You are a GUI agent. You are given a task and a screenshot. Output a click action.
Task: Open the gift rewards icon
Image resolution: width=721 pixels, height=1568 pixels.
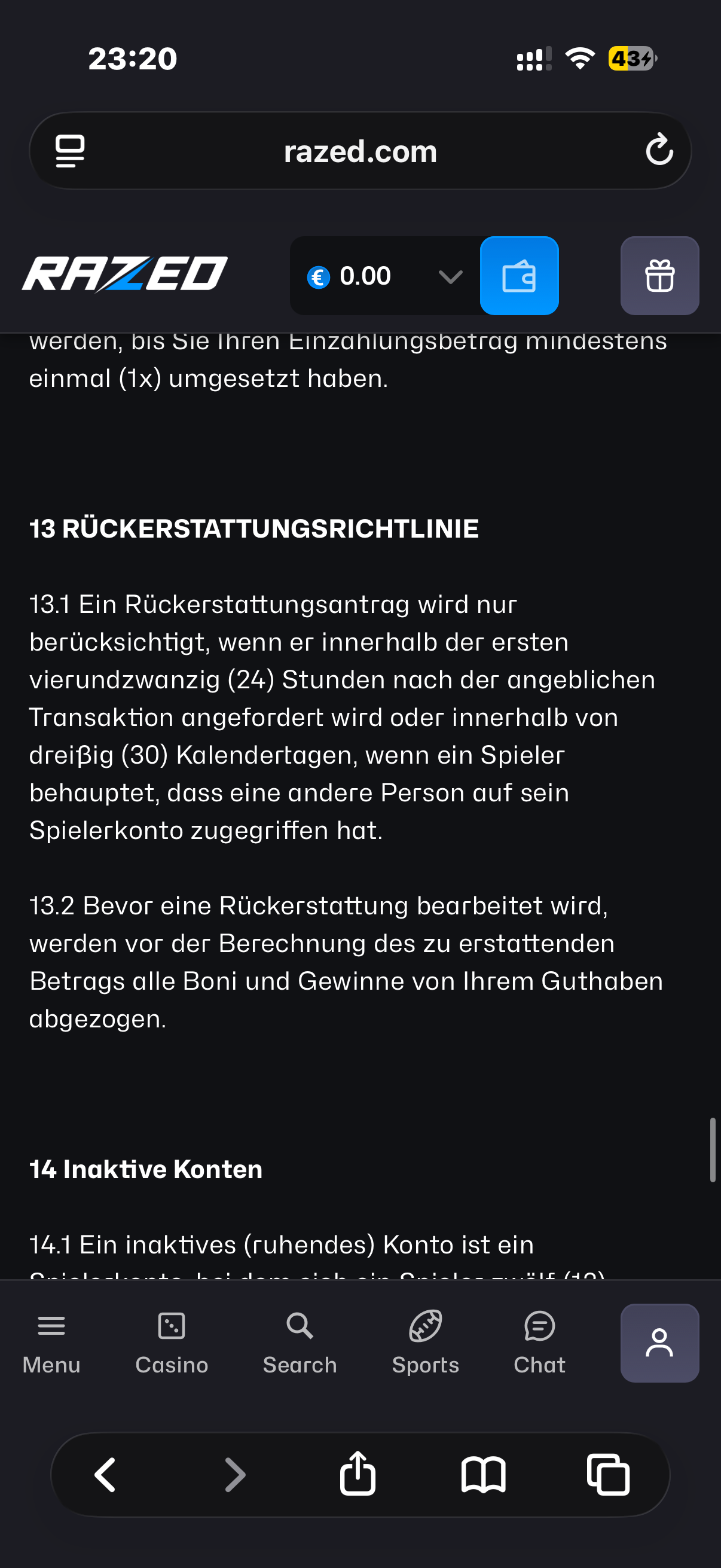[659, 276]
